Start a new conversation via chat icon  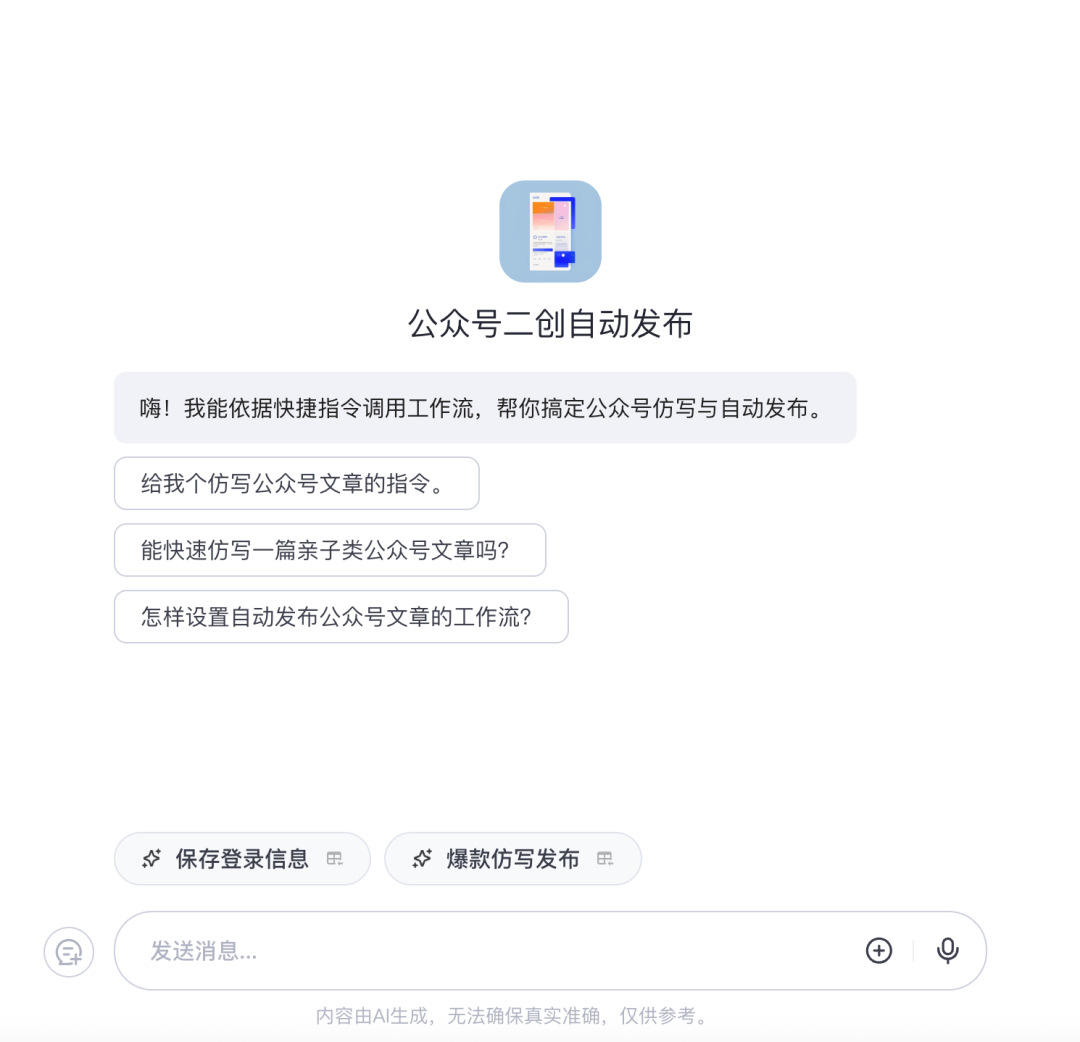pyautogui.click(x=69, y=952)
